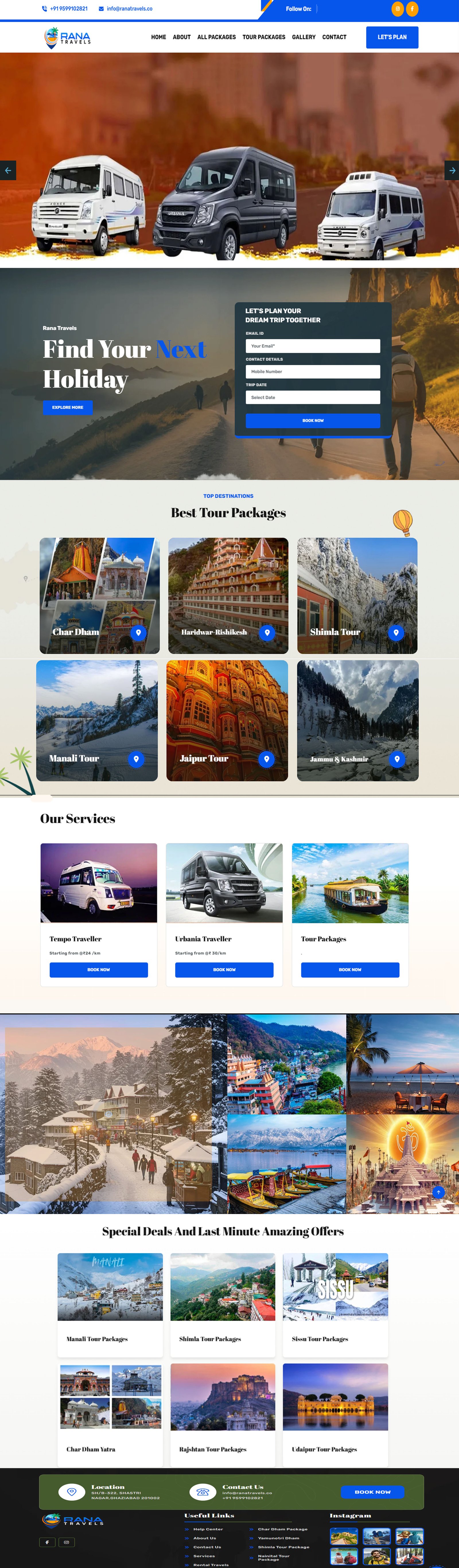
Task: Open the Select Date trip picker
Action: pos(312,398)
